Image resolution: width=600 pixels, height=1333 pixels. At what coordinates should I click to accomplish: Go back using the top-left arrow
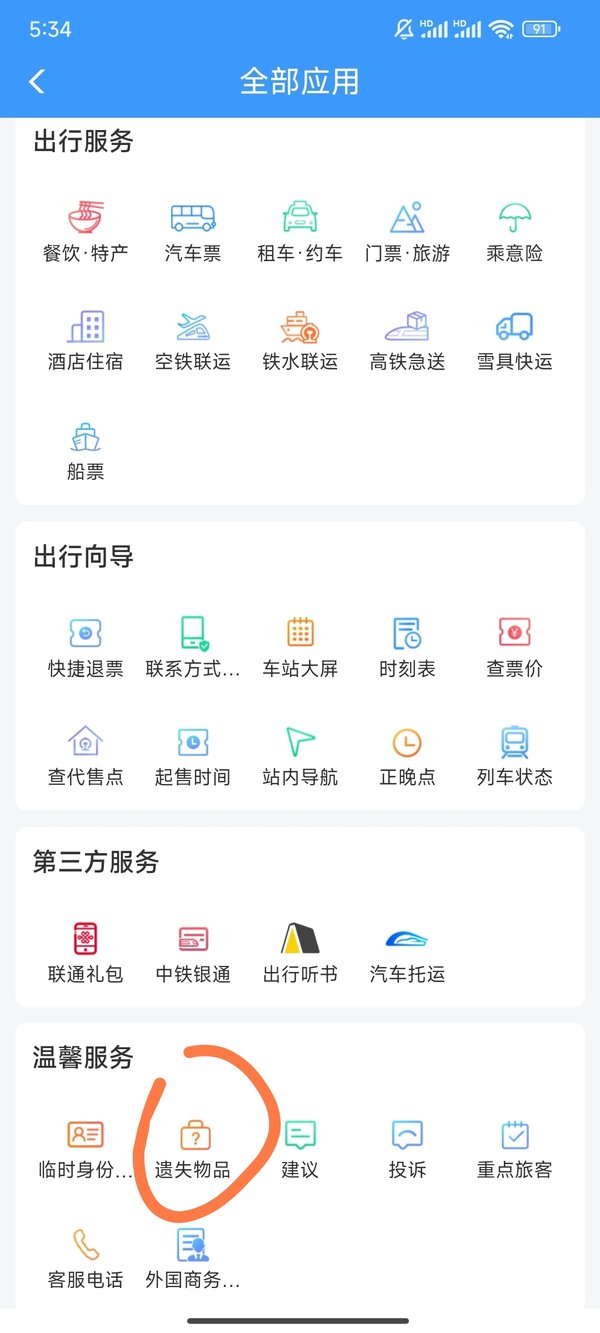tap(37, 81)
